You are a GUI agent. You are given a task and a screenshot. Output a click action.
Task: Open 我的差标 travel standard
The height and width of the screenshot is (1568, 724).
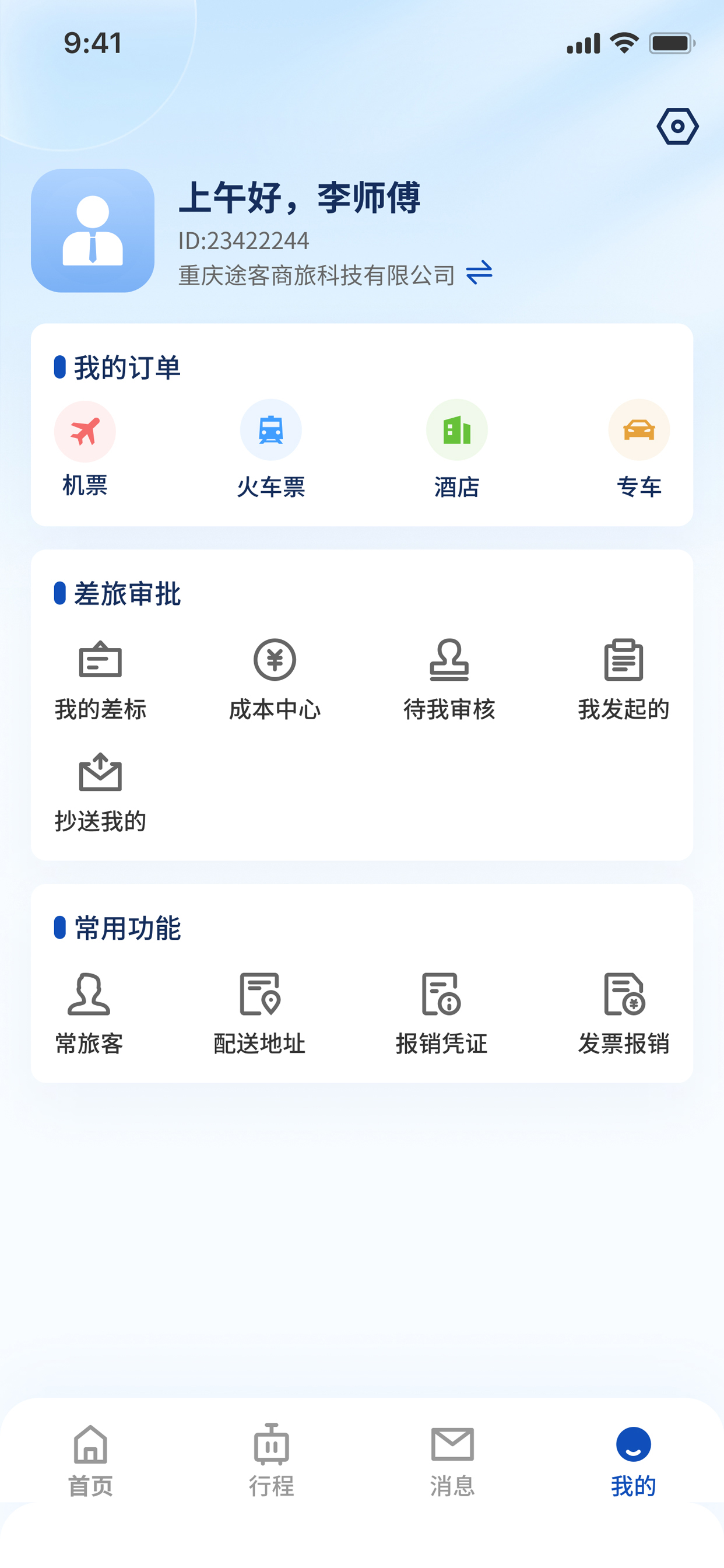click(x=100, y=681)
